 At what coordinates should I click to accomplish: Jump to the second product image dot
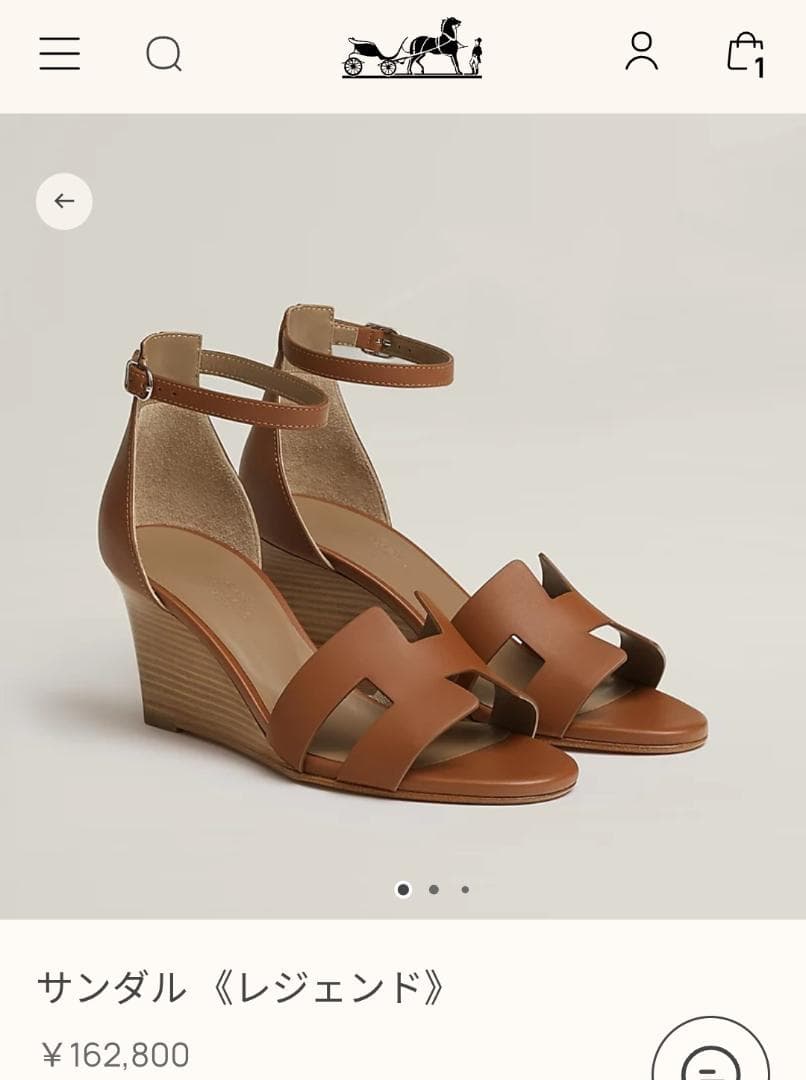tap(433, 889)
